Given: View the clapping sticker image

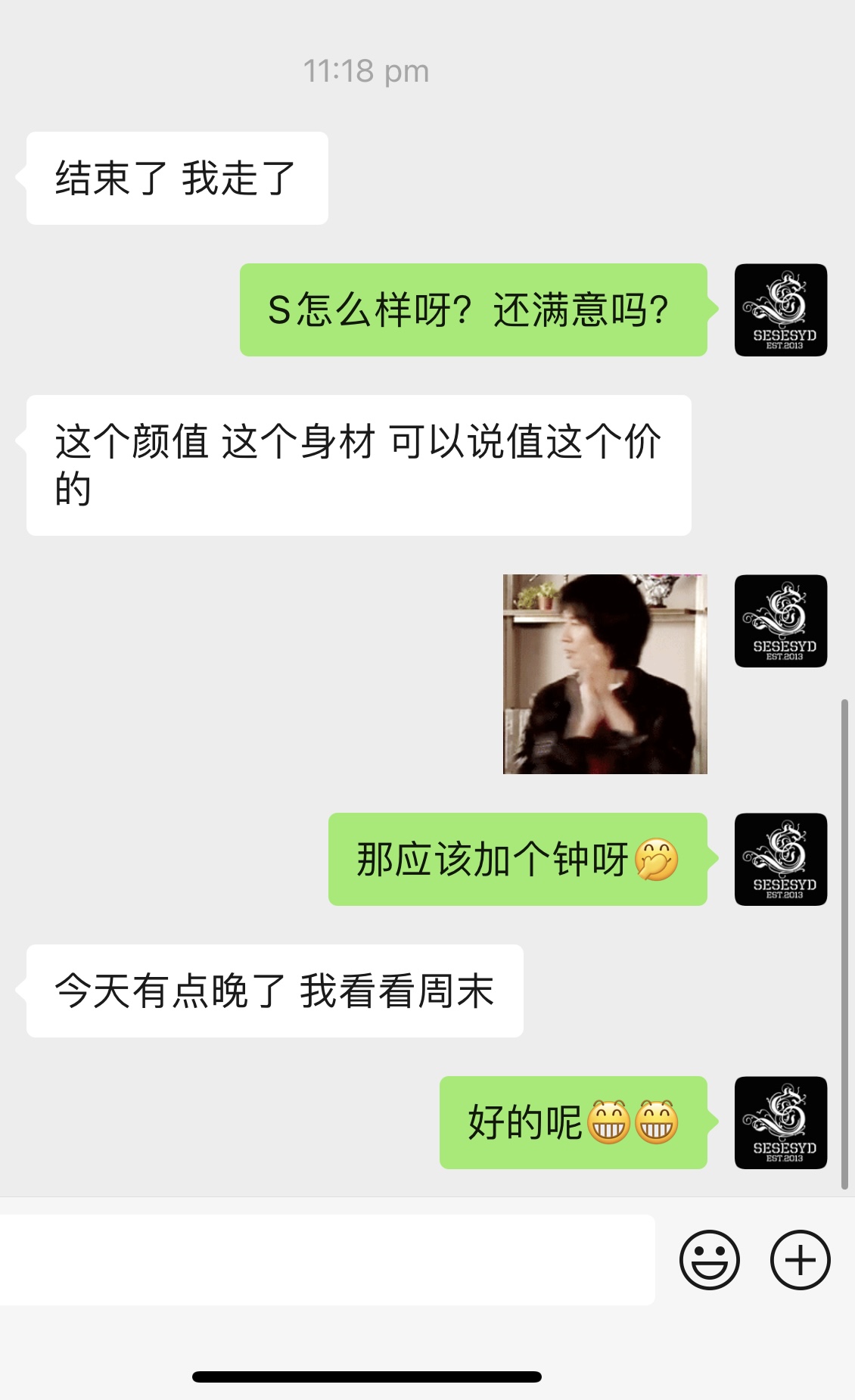Looking at the screenshot, I should click(605, 674).
